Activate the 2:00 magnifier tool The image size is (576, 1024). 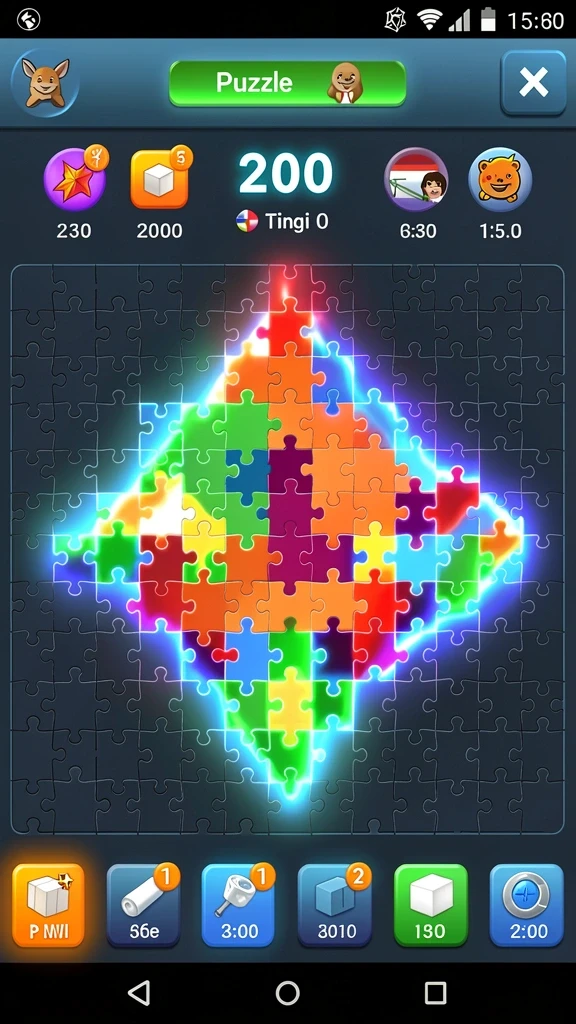tap(527, 904)
